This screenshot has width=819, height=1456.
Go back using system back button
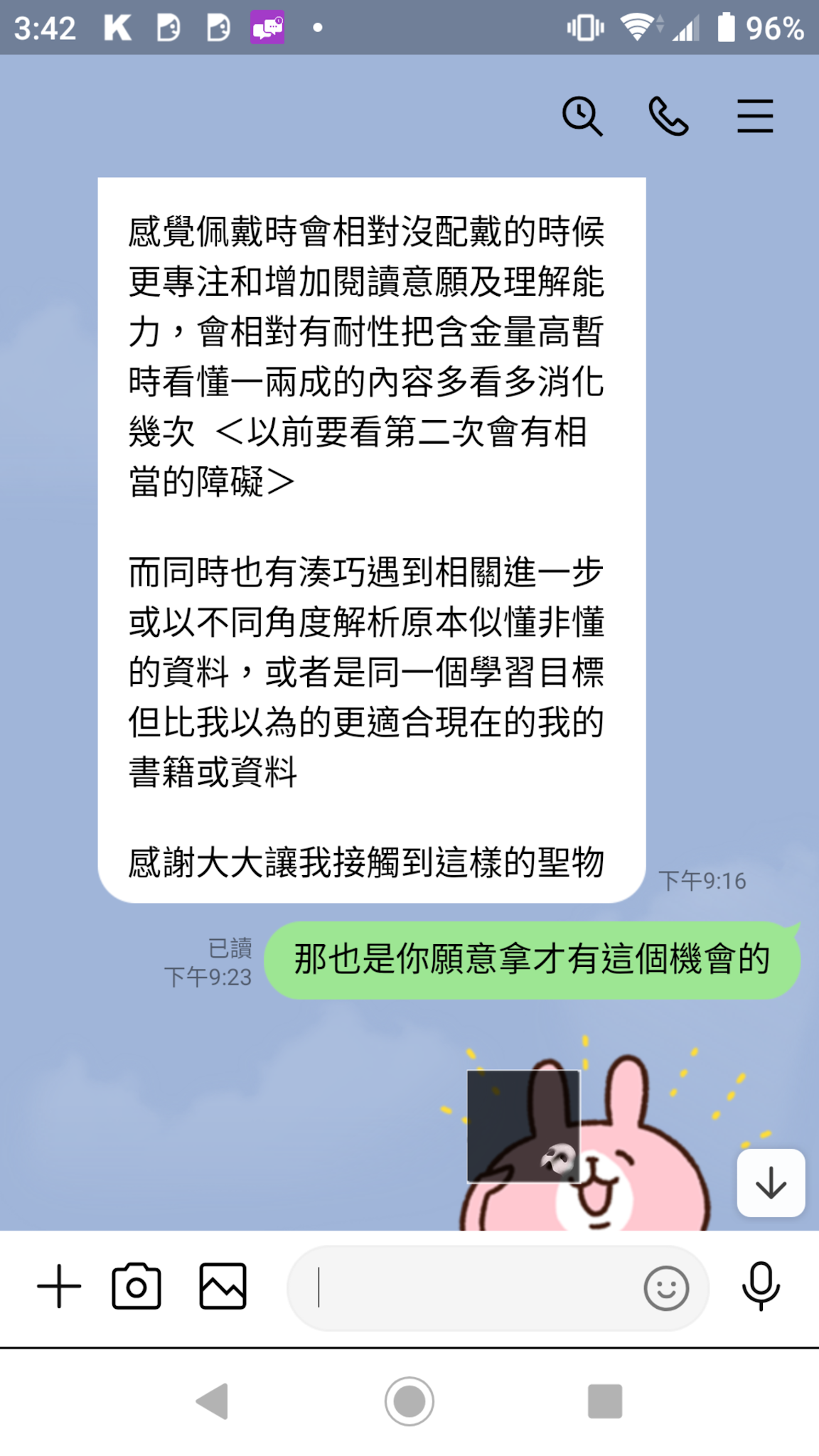pos(212,1401)
